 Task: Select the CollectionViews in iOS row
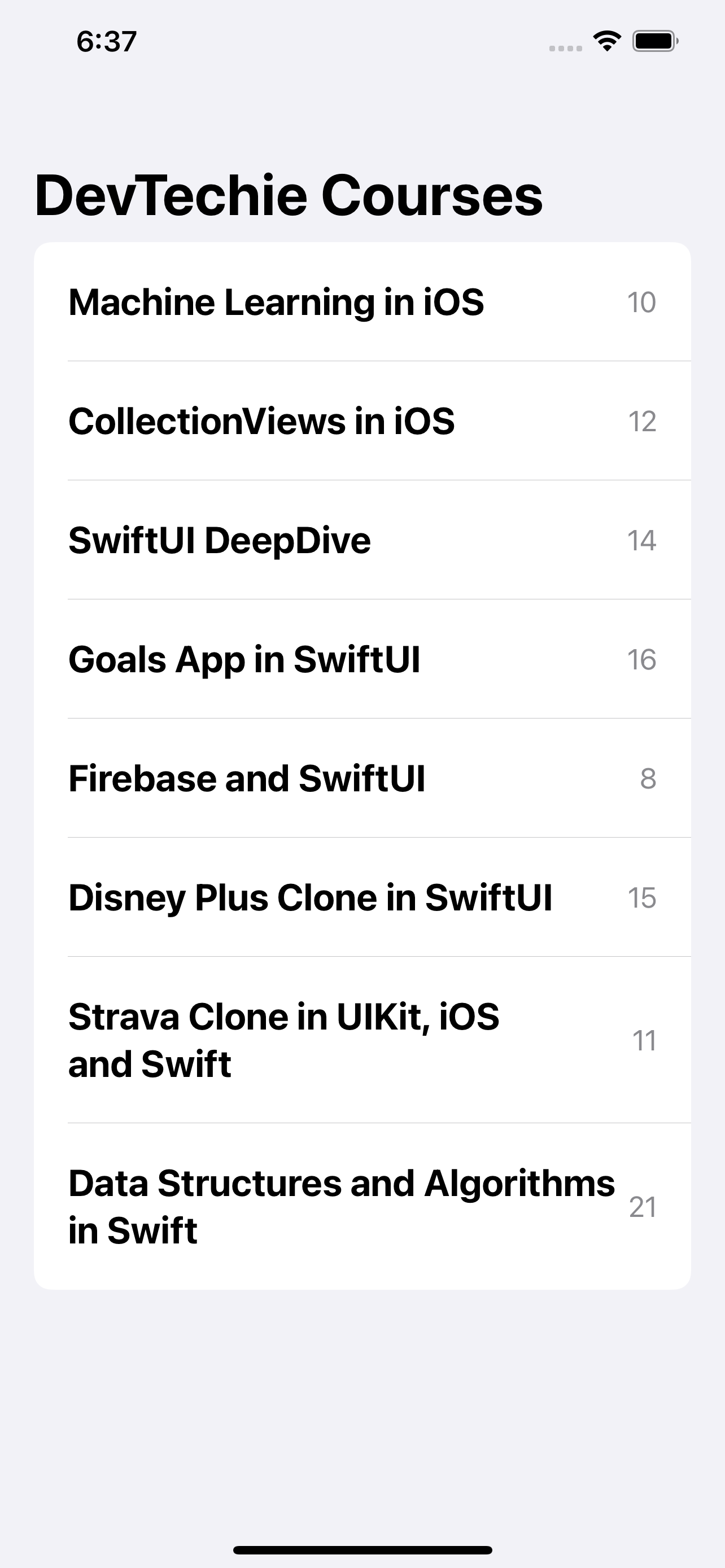[362, 421]
